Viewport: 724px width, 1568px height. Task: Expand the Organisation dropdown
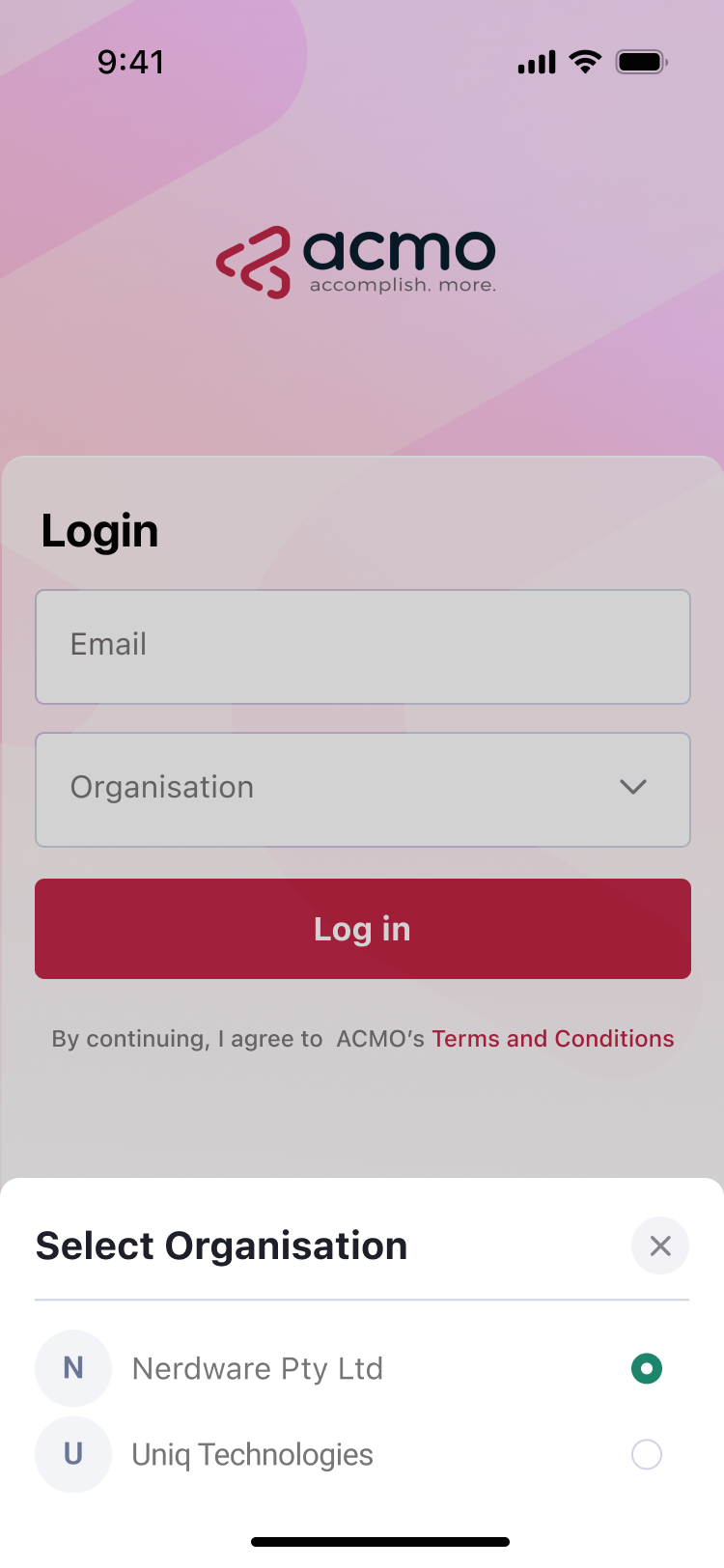[x=363, y=790]
